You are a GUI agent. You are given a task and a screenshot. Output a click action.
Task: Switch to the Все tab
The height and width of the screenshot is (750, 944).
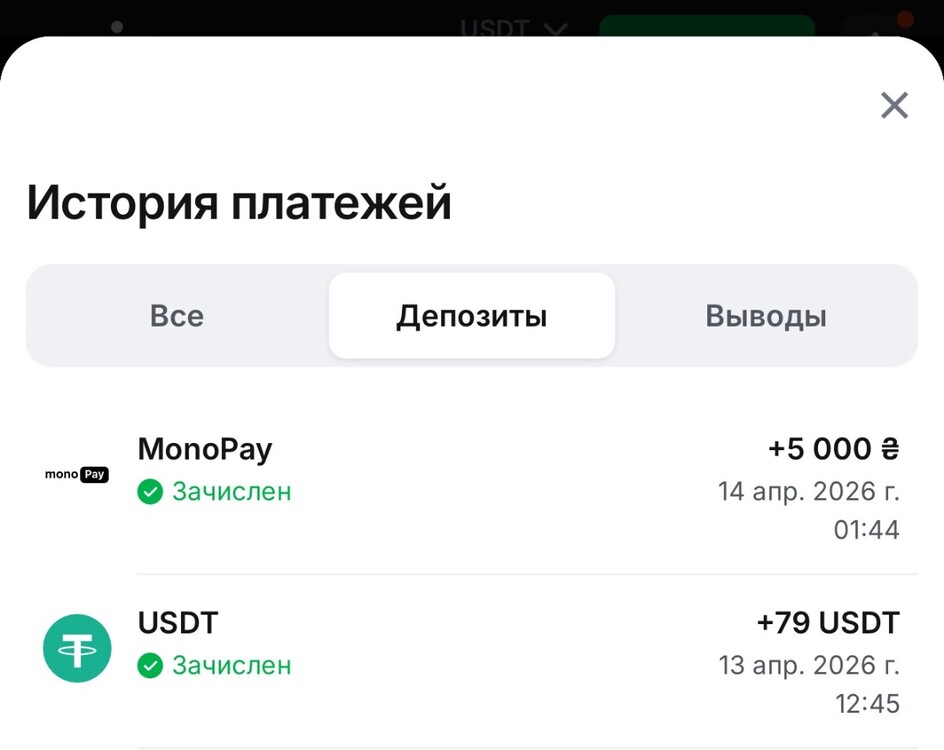[x=177, y=316]
